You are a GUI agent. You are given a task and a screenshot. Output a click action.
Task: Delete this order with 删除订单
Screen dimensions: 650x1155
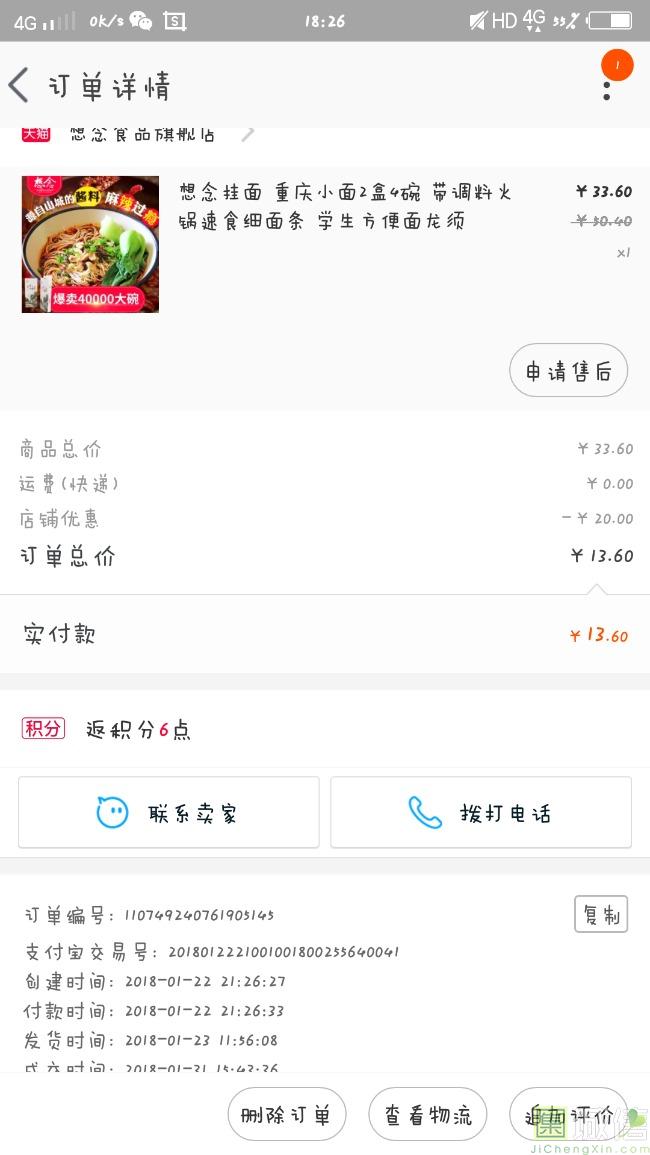[x=286, y=1114]
